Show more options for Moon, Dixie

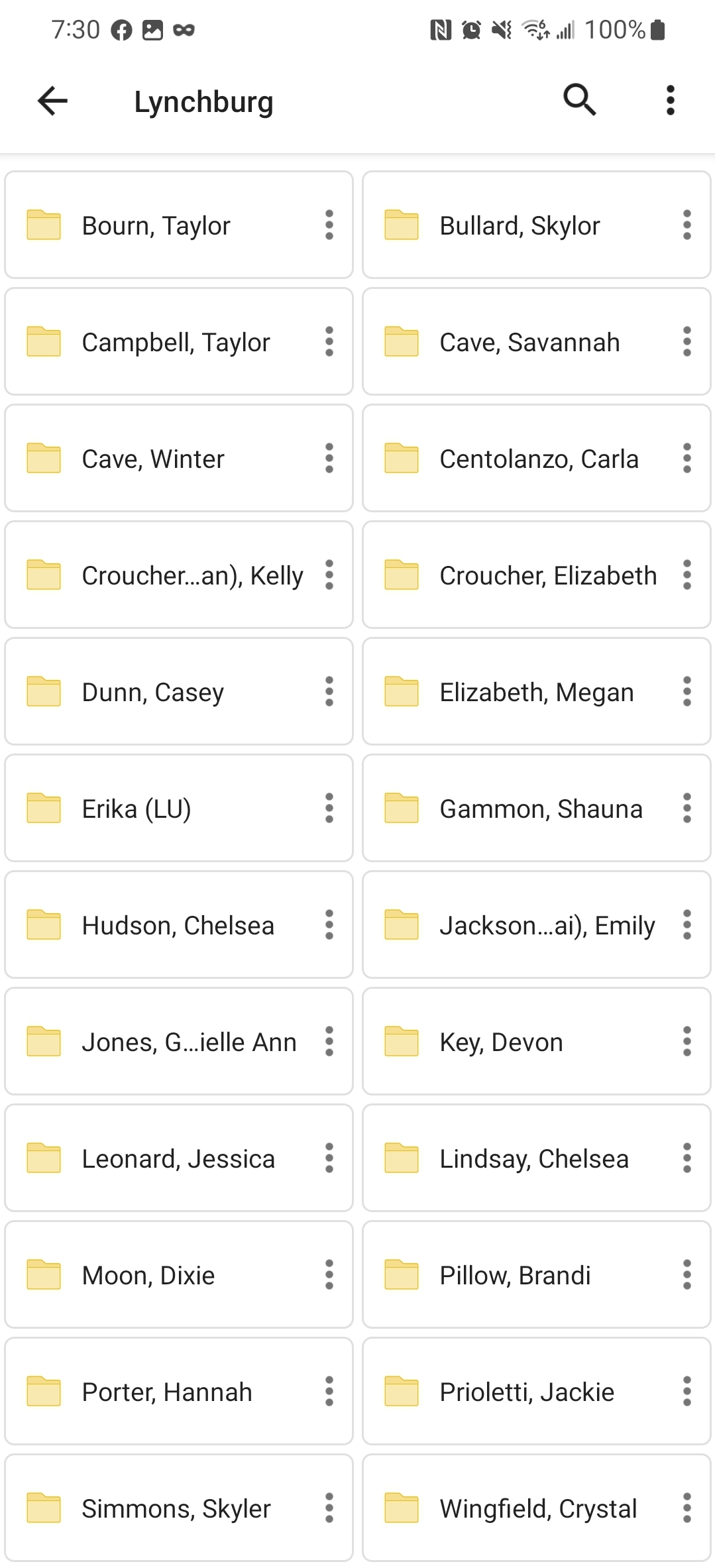(329, 1275)
